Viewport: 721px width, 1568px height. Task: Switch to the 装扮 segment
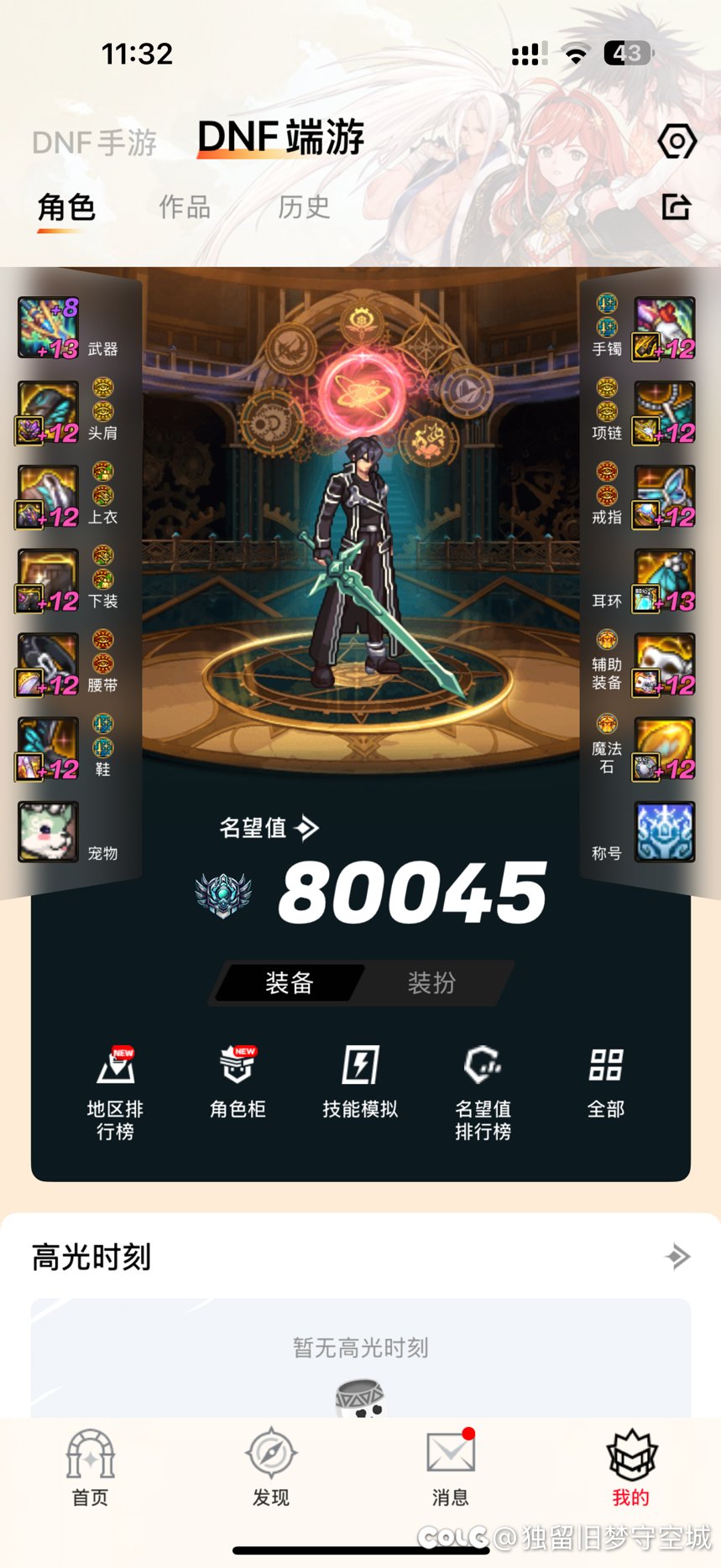(431, 982)
